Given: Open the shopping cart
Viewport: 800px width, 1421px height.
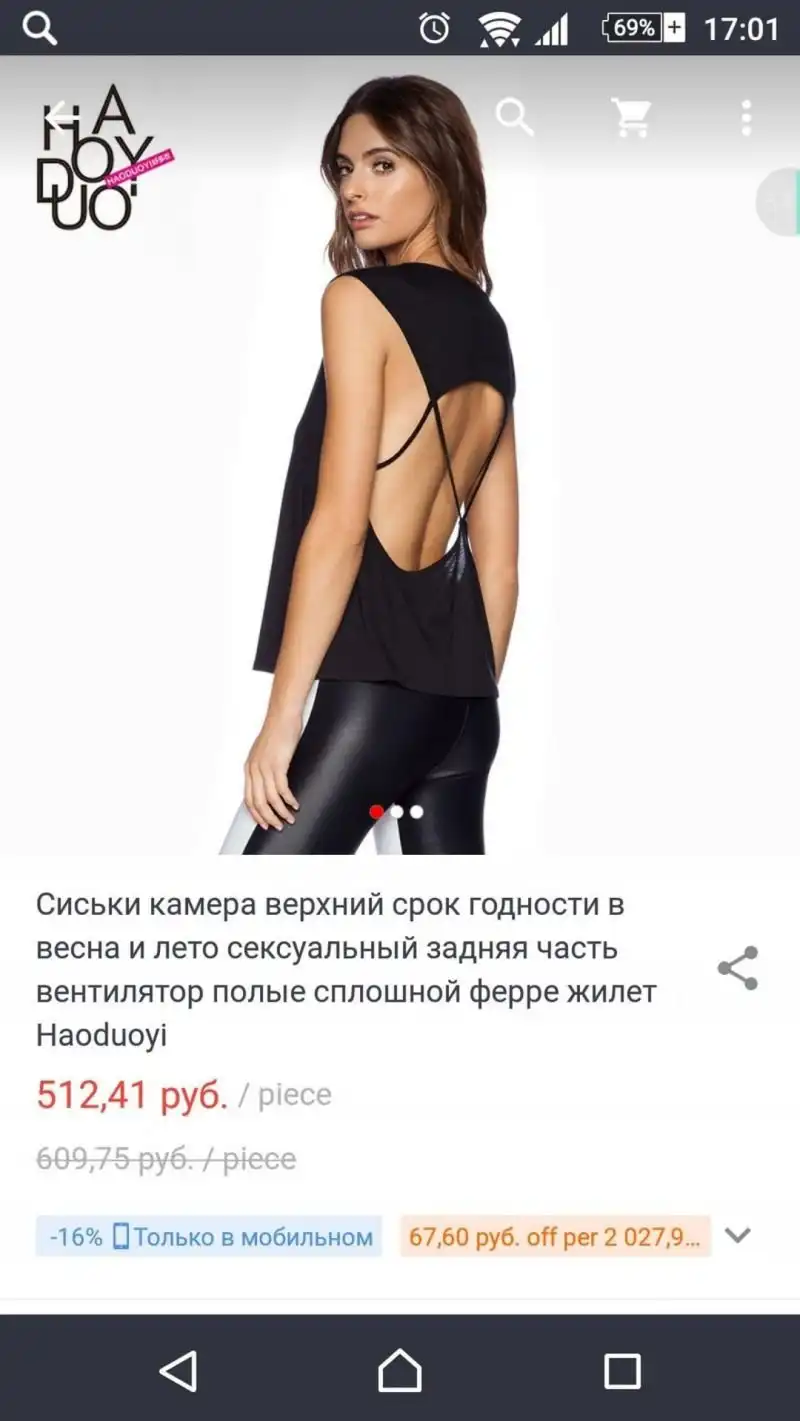Looking at the screenshot, I should (x=631, y=118).
